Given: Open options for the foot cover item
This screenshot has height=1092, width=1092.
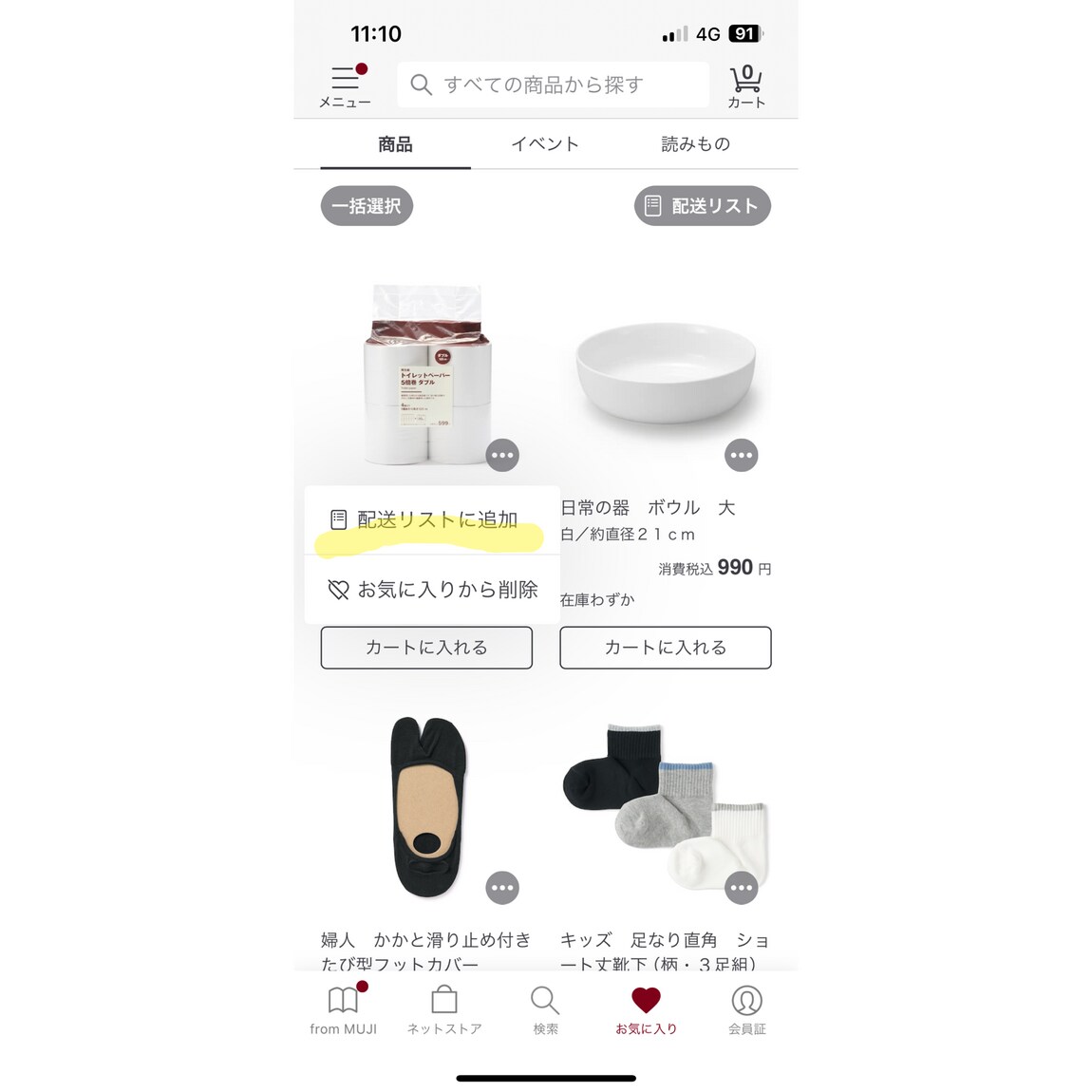Looking at the screenshot, I should click(502, 888).
